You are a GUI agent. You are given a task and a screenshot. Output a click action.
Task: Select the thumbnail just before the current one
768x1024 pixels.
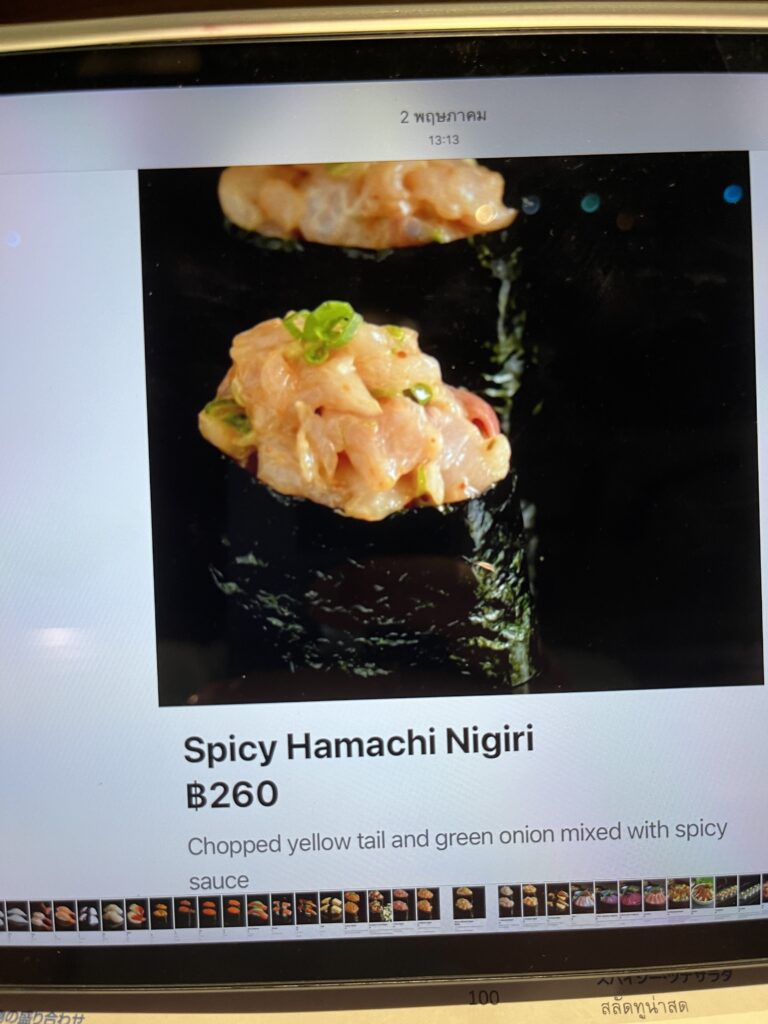coord(427,903)
